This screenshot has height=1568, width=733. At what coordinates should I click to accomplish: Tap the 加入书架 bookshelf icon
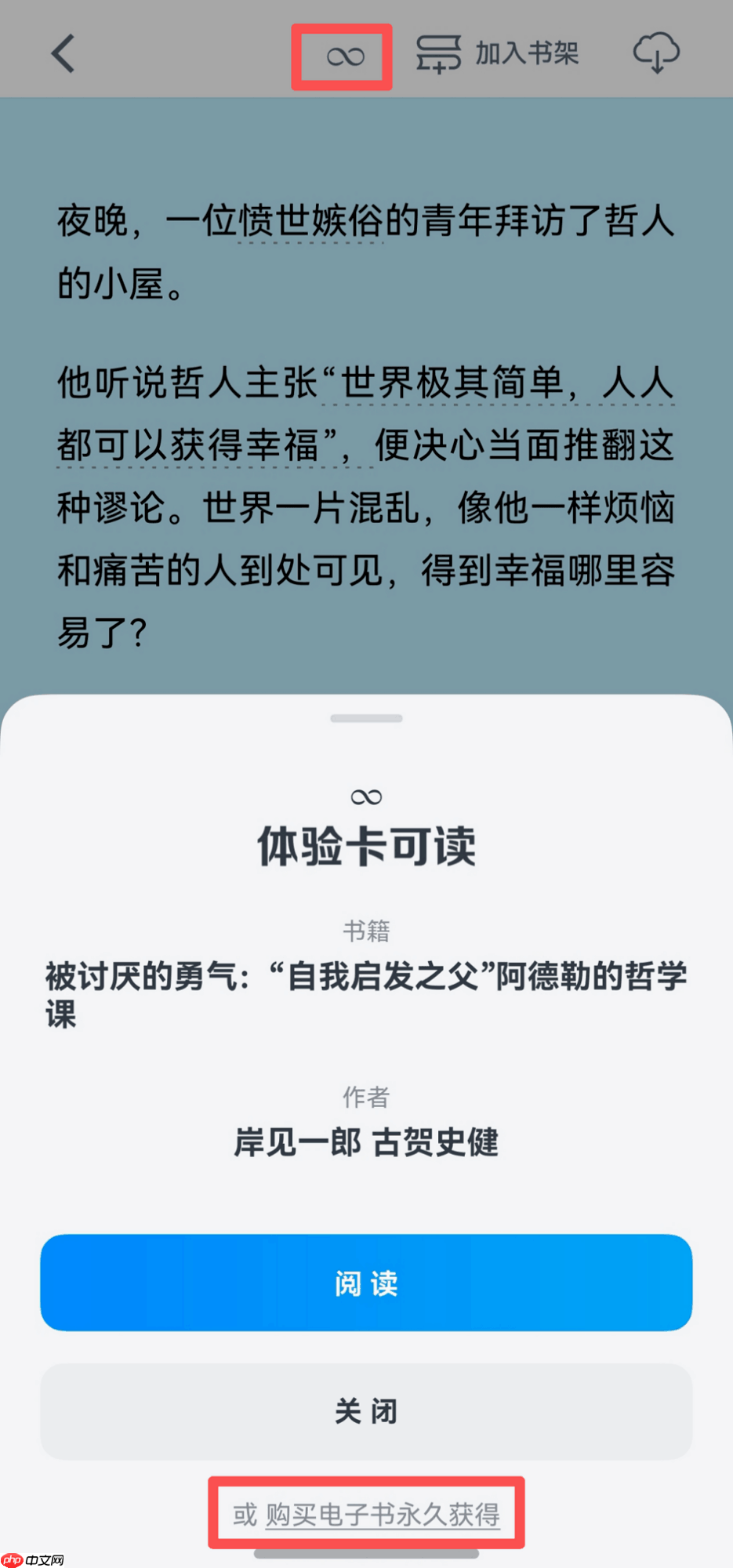pos(439,53)
